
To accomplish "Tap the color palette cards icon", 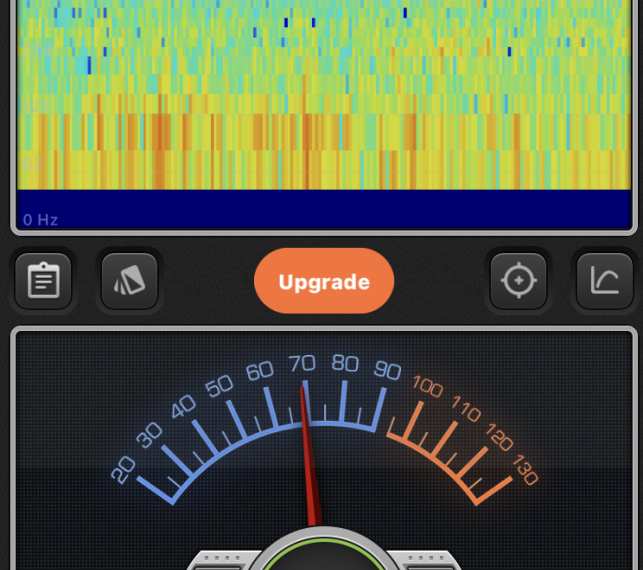I will point(130,282).
